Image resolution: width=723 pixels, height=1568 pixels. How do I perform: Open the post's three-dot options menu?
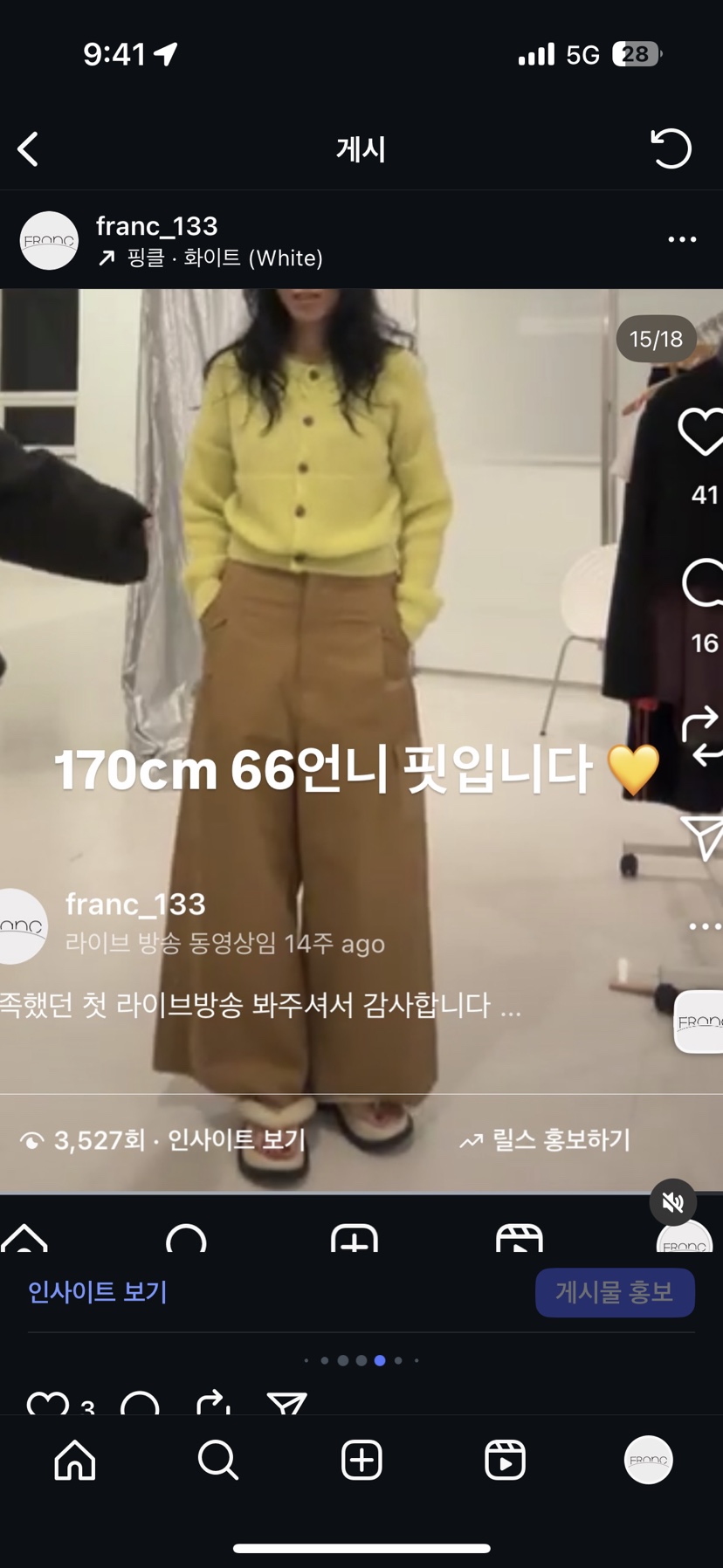(x=681, y=239)
